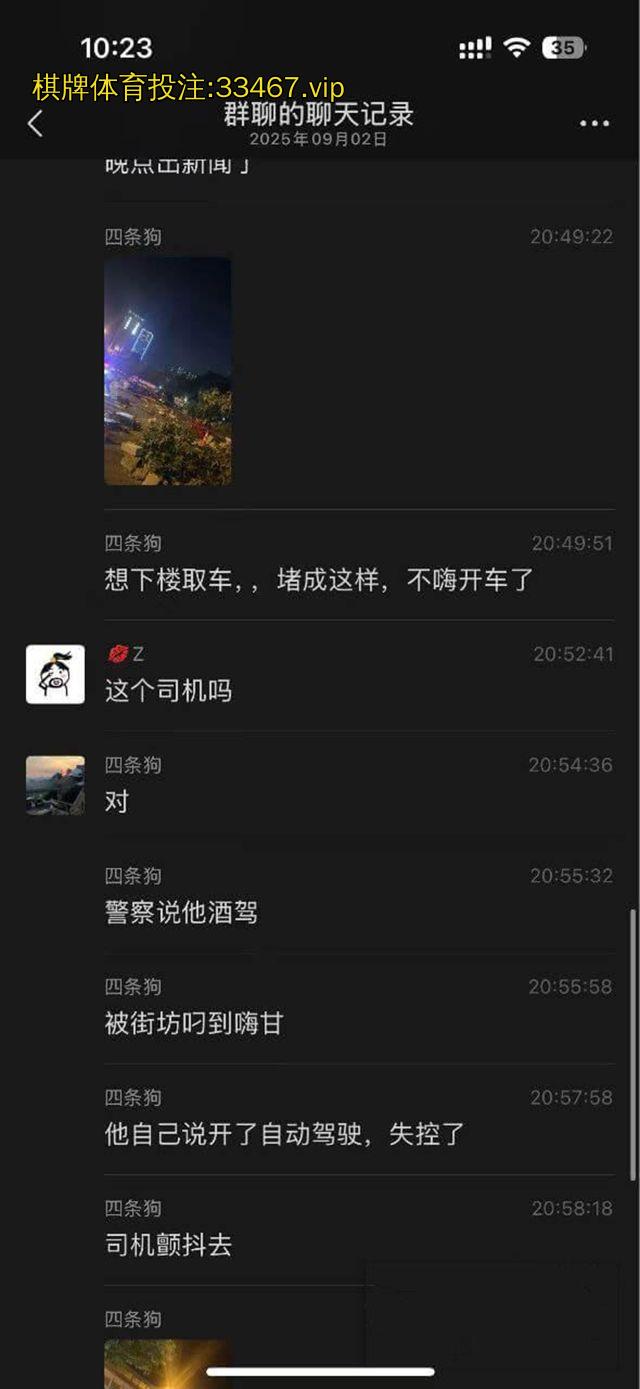Screen dimensions: 640x1389
Task: Open the three-dot overflow menu
Action: [594, 123]
